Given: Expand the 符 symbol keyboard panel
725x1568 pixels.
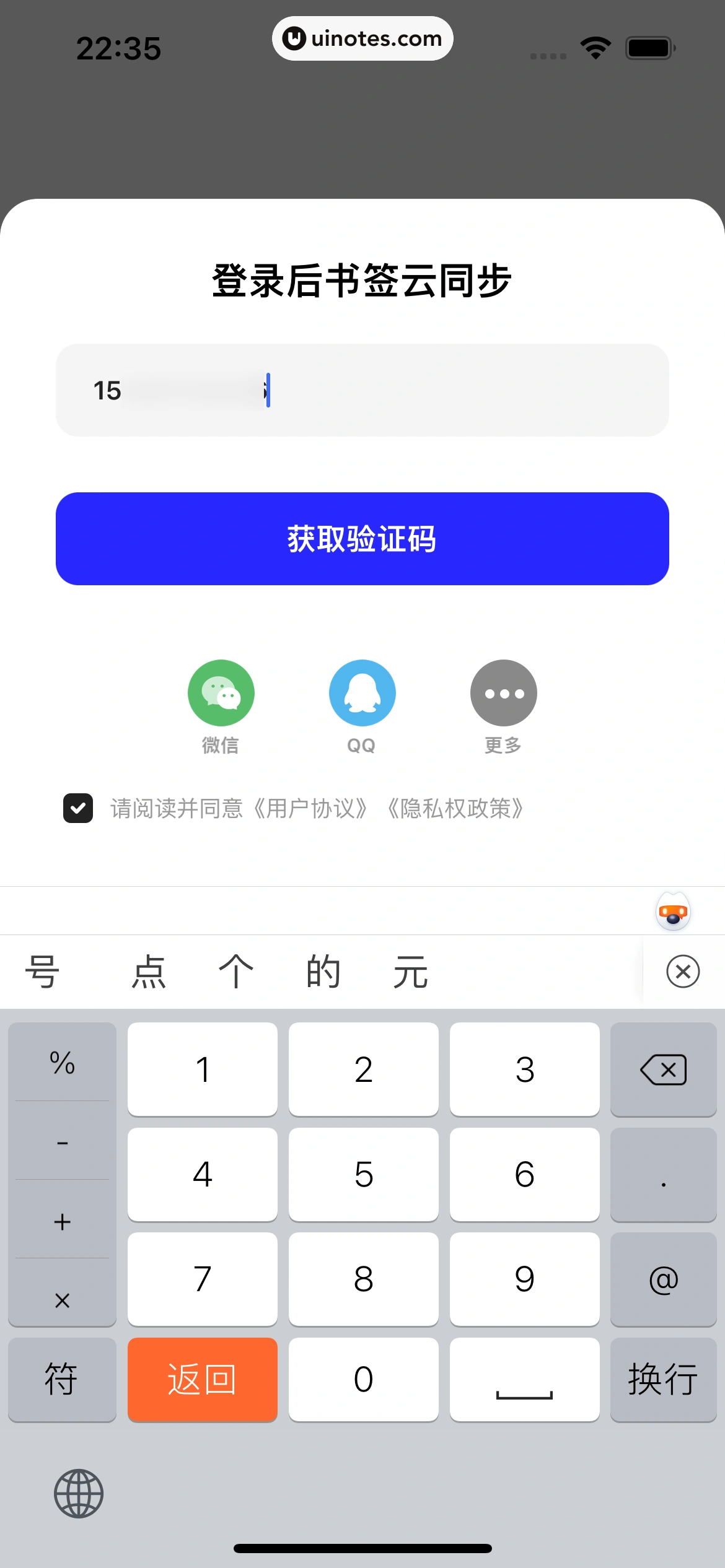Looking at the screenshot, I should click(x=61, y=1380).
